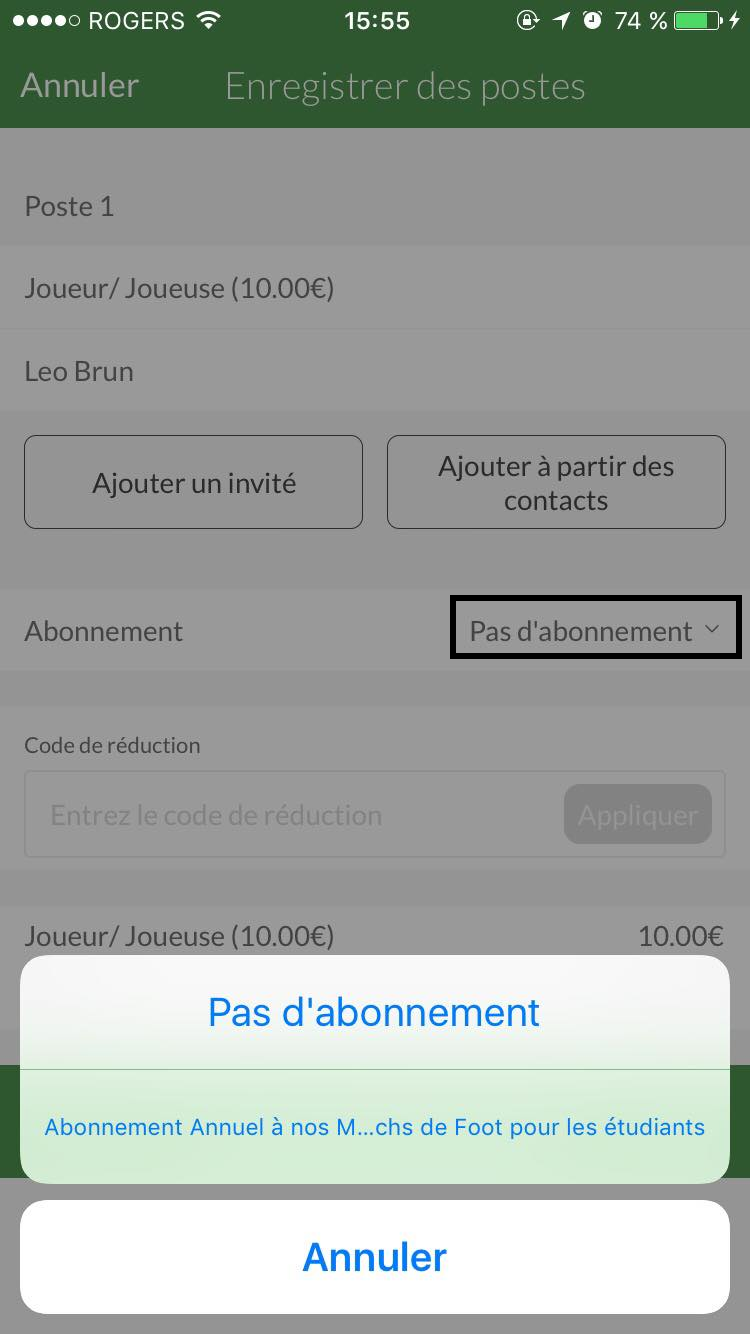The image size is (750, 1334).
Task: Tap Ajouter à partir des contacts
Action: point(556,482)
